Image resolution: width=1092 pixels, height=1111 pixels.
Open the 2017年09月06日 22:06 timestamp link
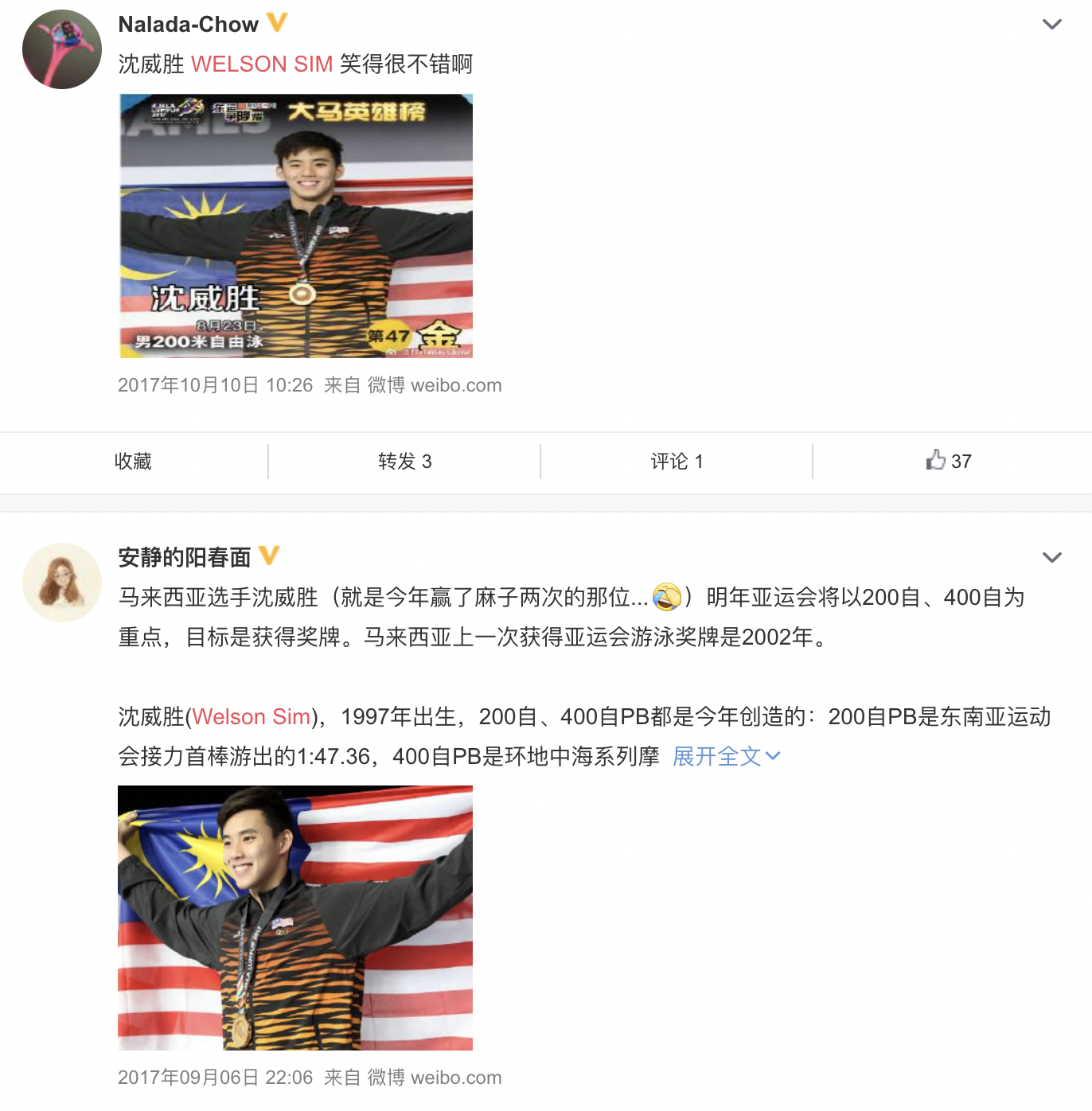tap(215, 1078)
